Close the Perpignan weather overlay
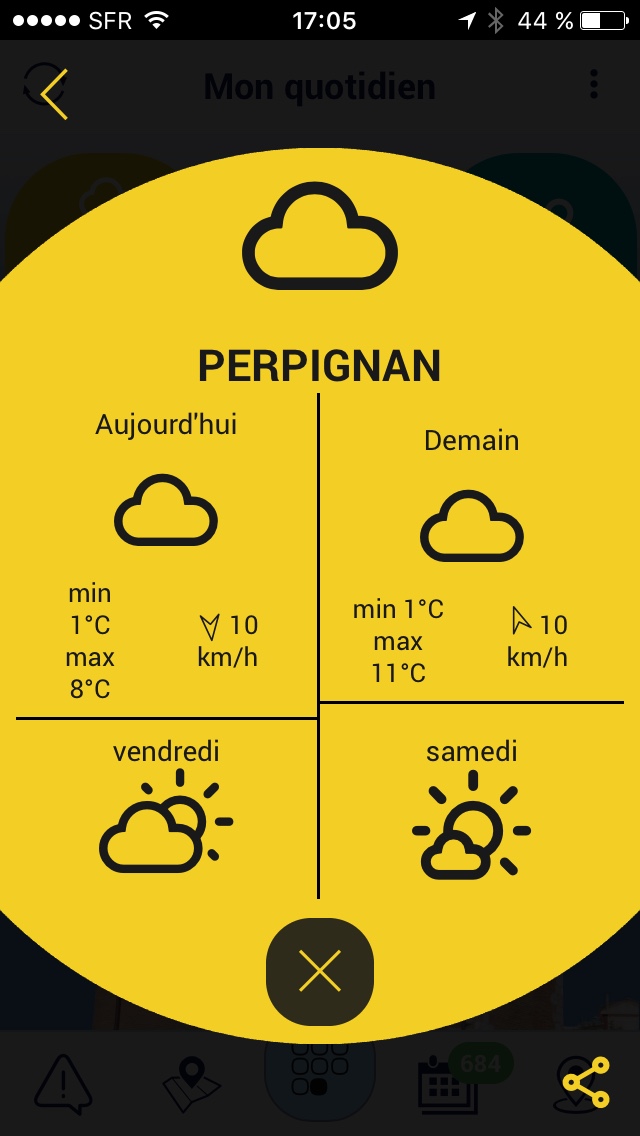The width and height of the screenshot is (640, 1136). pyautogui.click(x=320, y=971)
